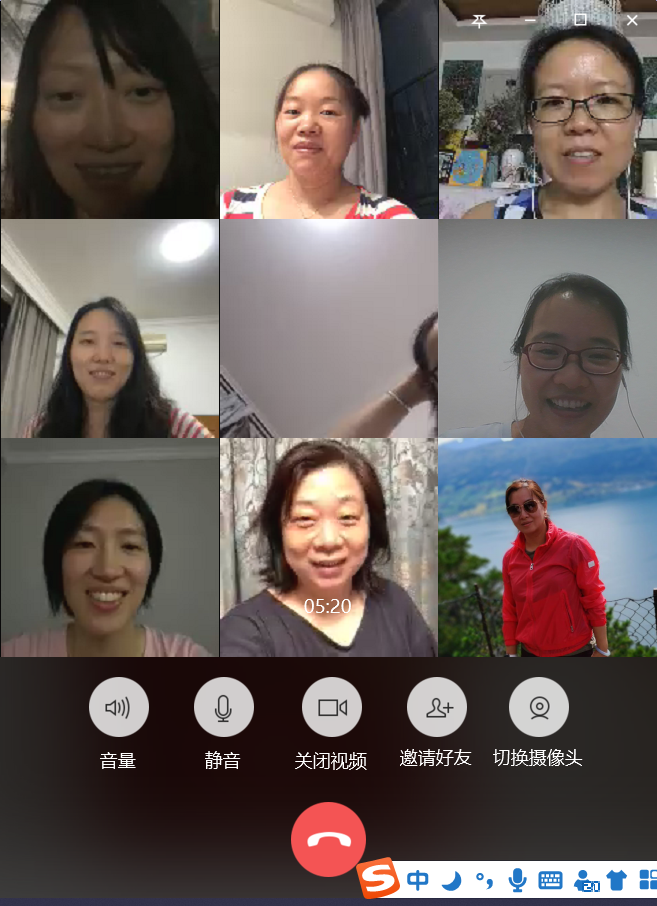657x906 pixels.
Task: Minimize the call window
Action: pos(530,20)
